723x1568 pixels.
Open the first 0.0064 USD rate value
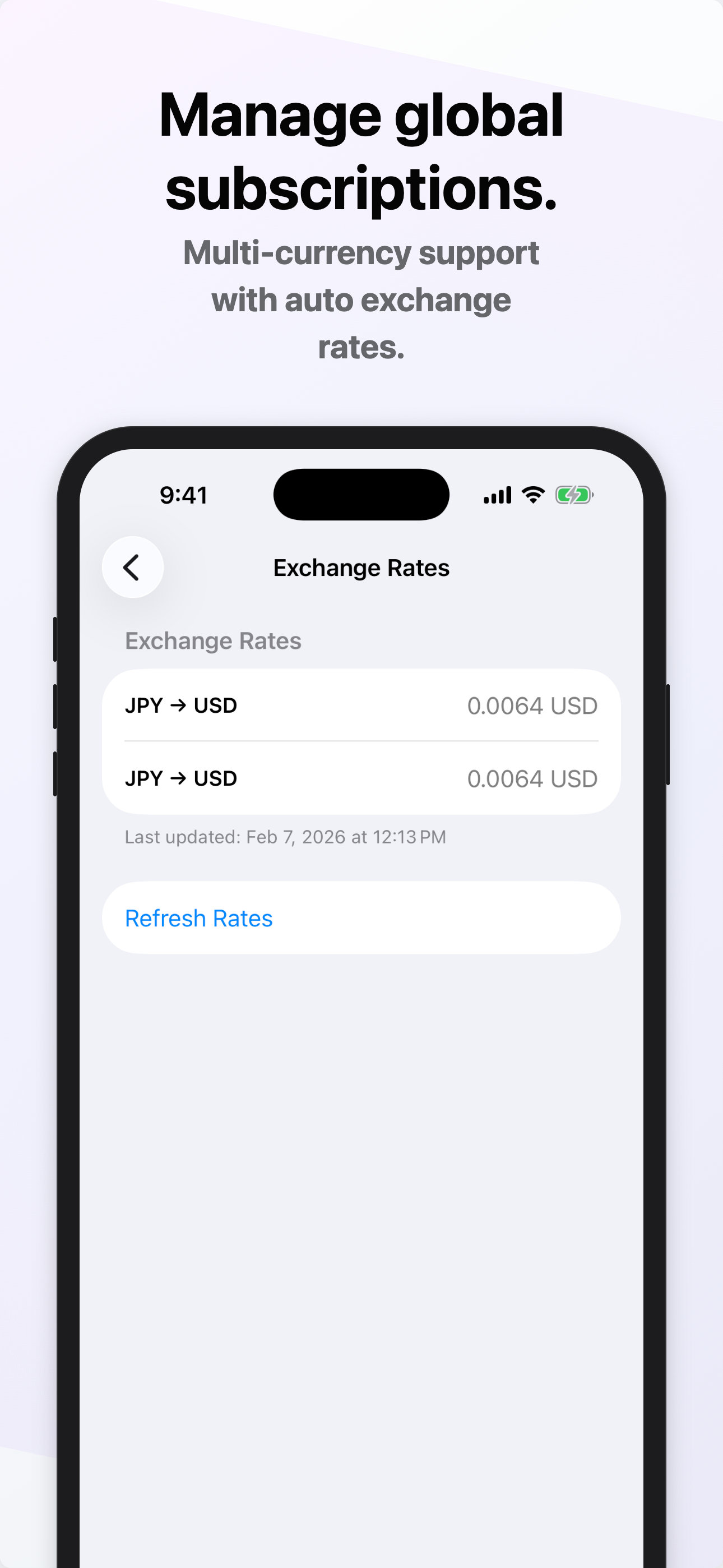pos(532,705)
